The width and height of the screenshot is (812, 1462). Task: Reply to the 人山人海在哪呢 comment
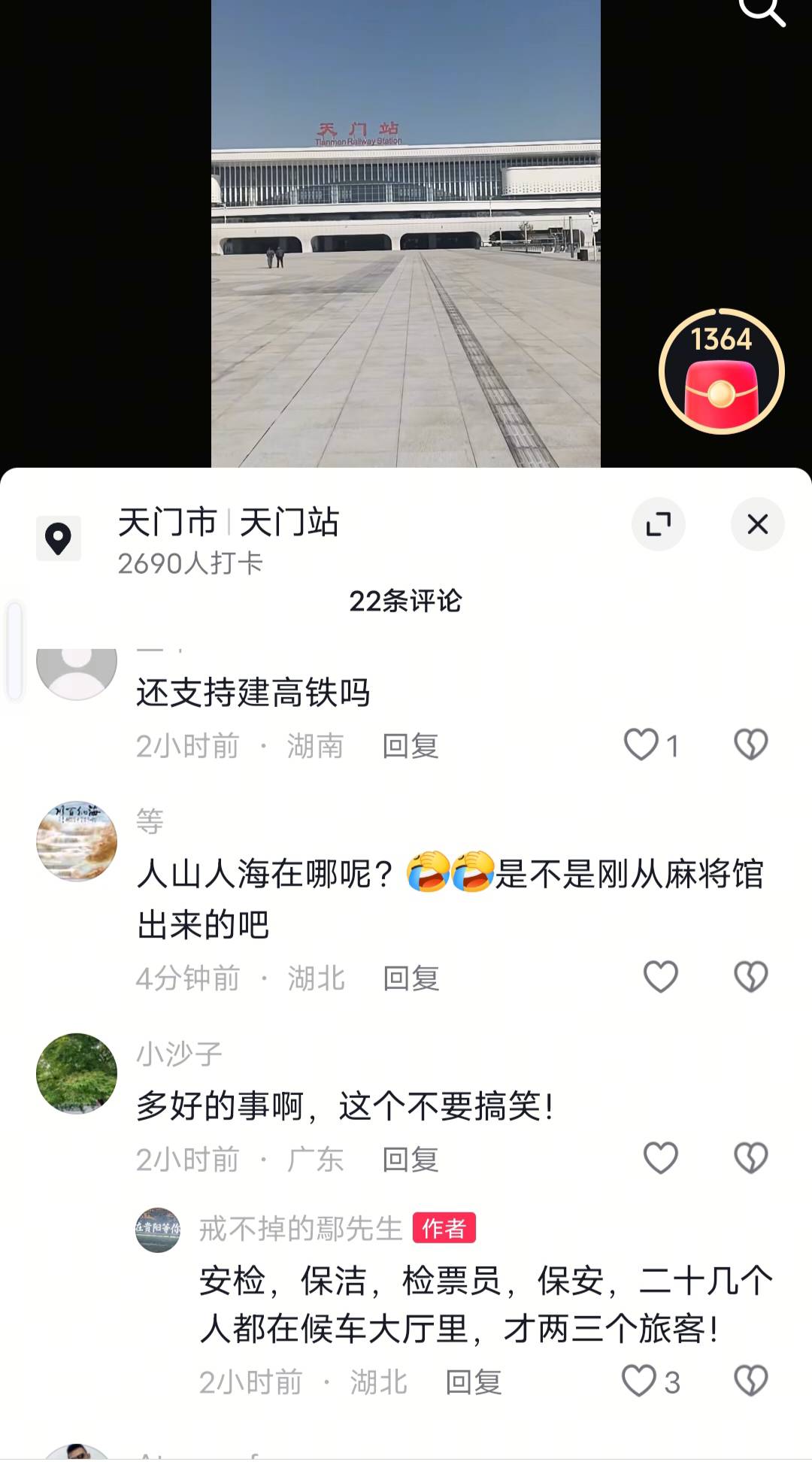pyautogui.click(x=411, y=978)
